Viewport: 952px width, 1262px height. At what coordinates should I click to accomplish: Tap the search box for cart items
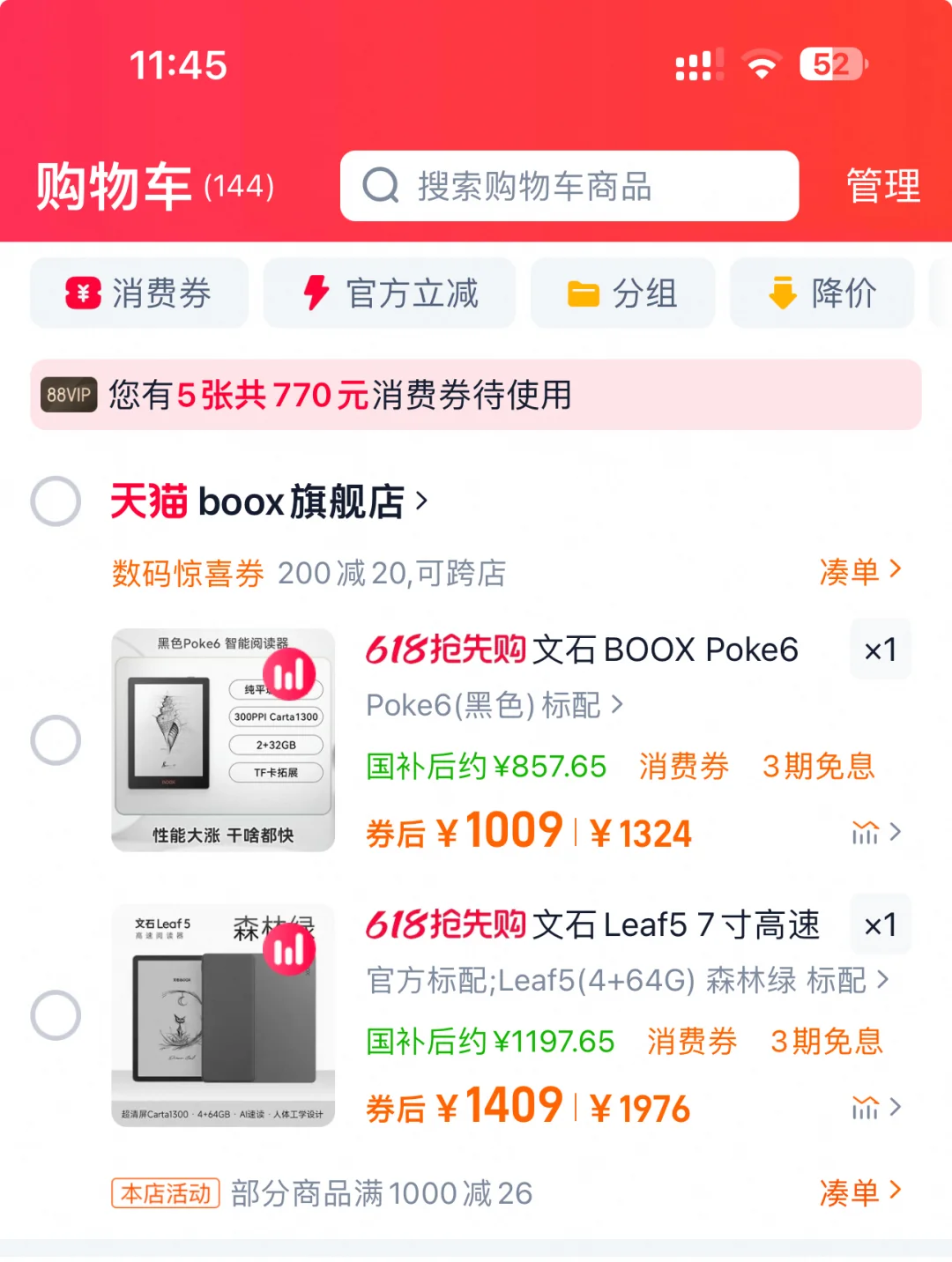click(x=569, y=186)
